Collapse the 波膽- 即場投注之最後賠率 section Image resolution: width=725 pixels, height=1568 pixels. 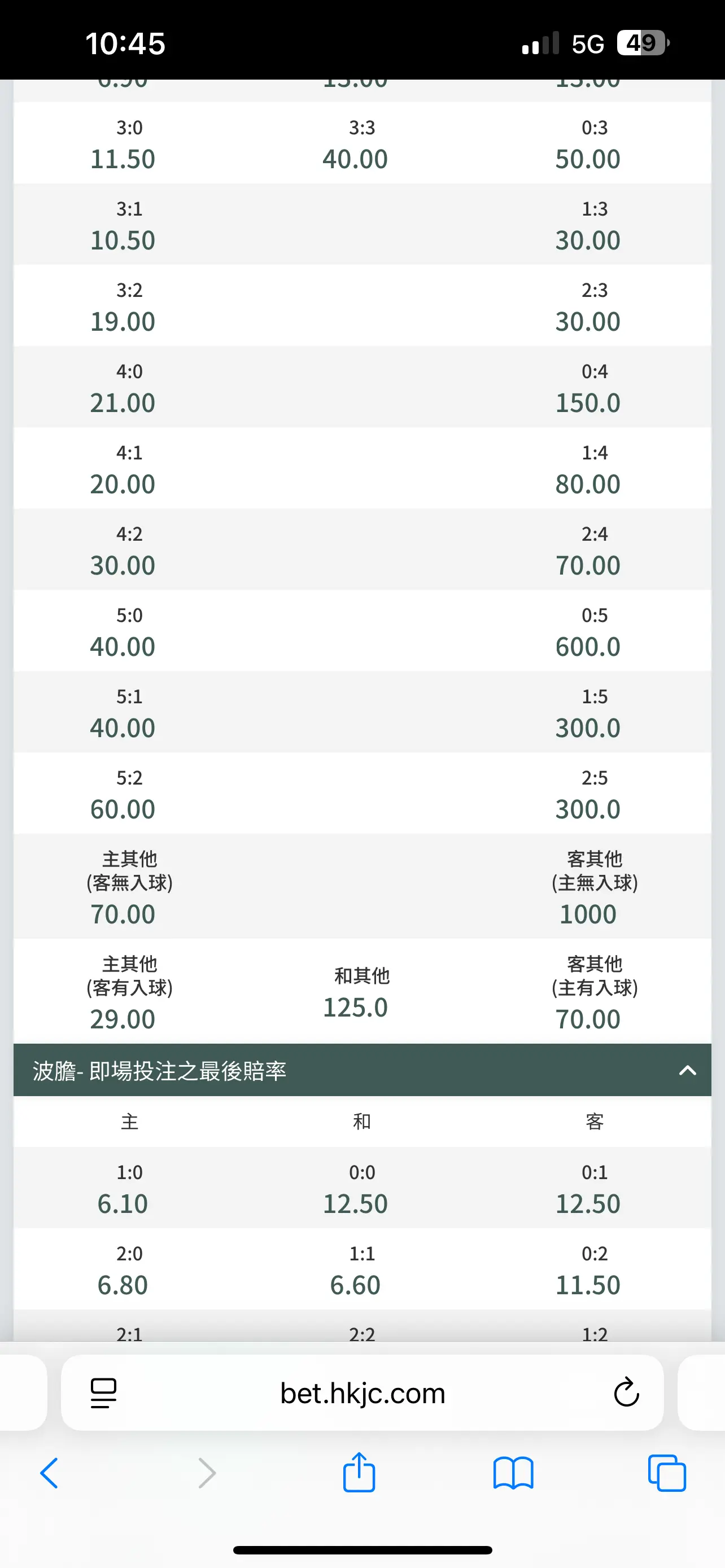(687, 1070)
